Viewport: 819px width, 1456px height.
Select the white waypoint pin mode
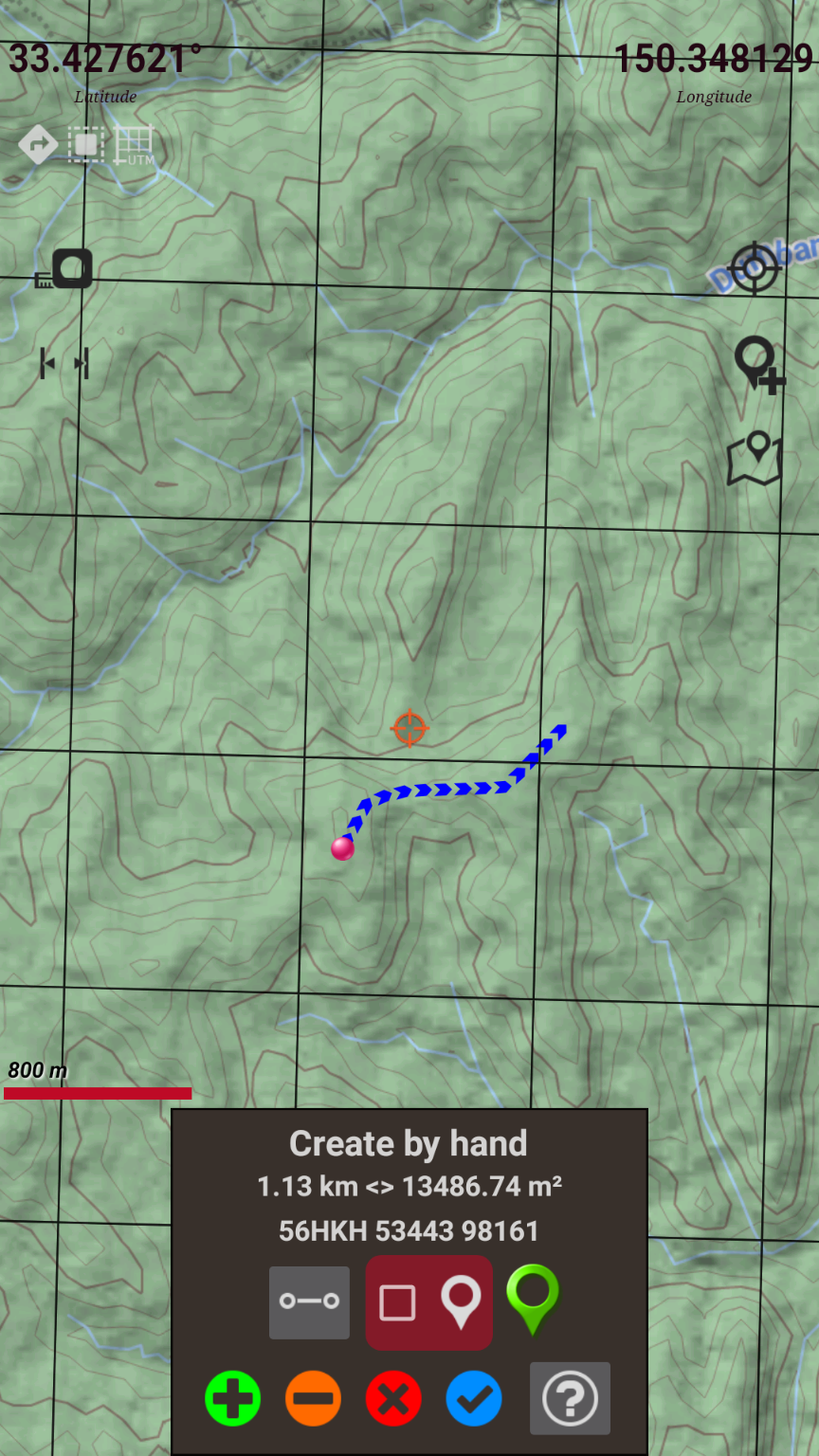(461, 1301)
